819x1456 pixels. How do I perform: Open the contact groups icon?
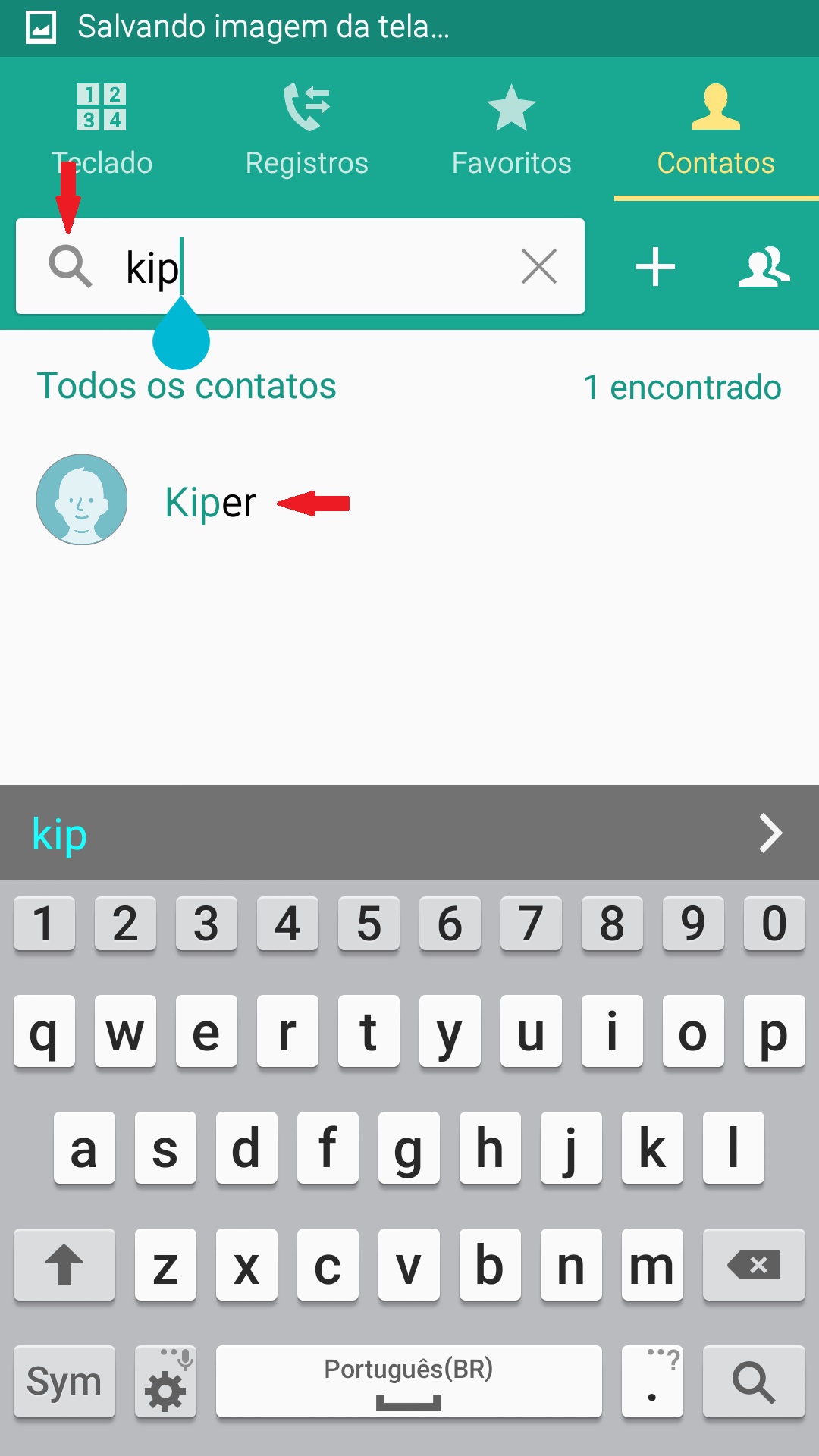tap(764, 267)
